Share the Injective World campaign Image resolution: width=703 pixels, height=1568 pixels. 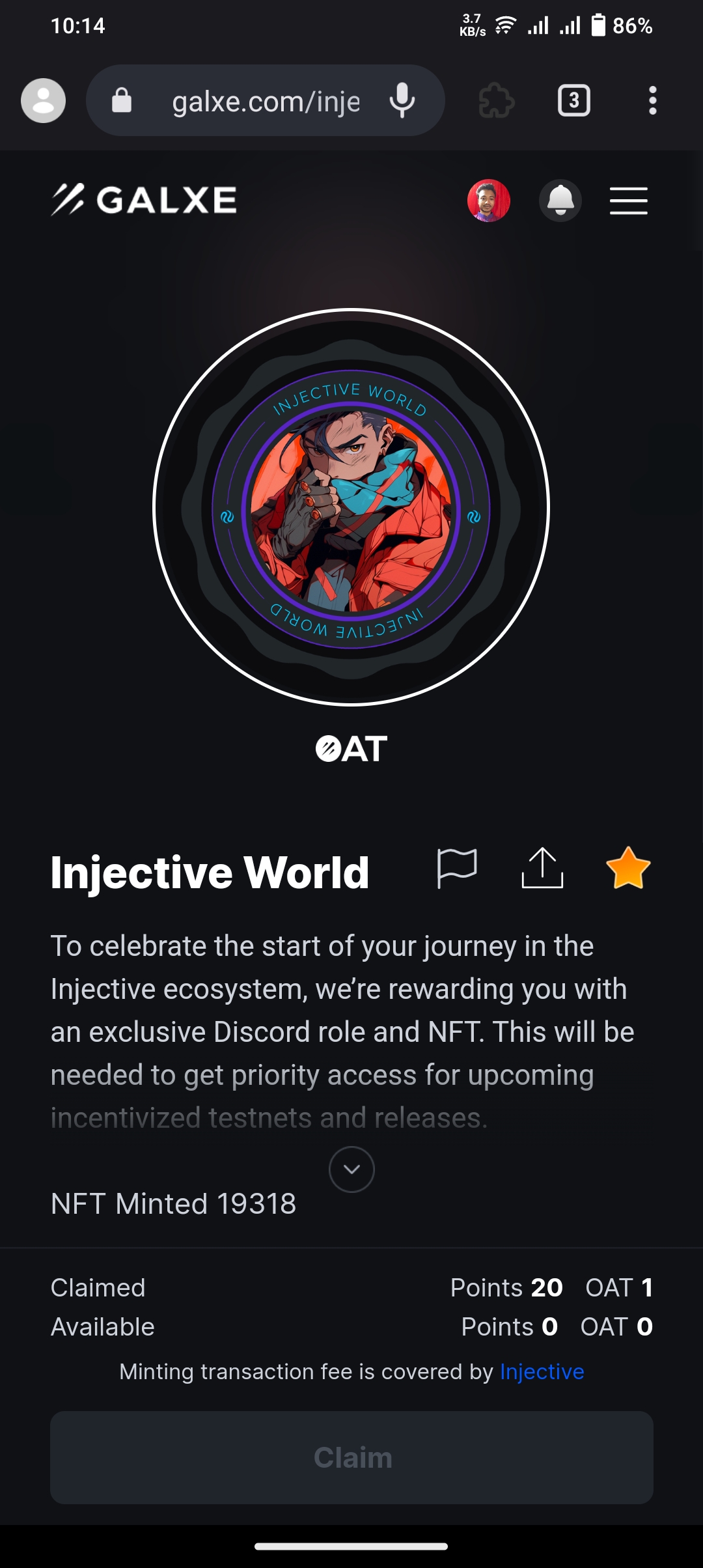542,868
